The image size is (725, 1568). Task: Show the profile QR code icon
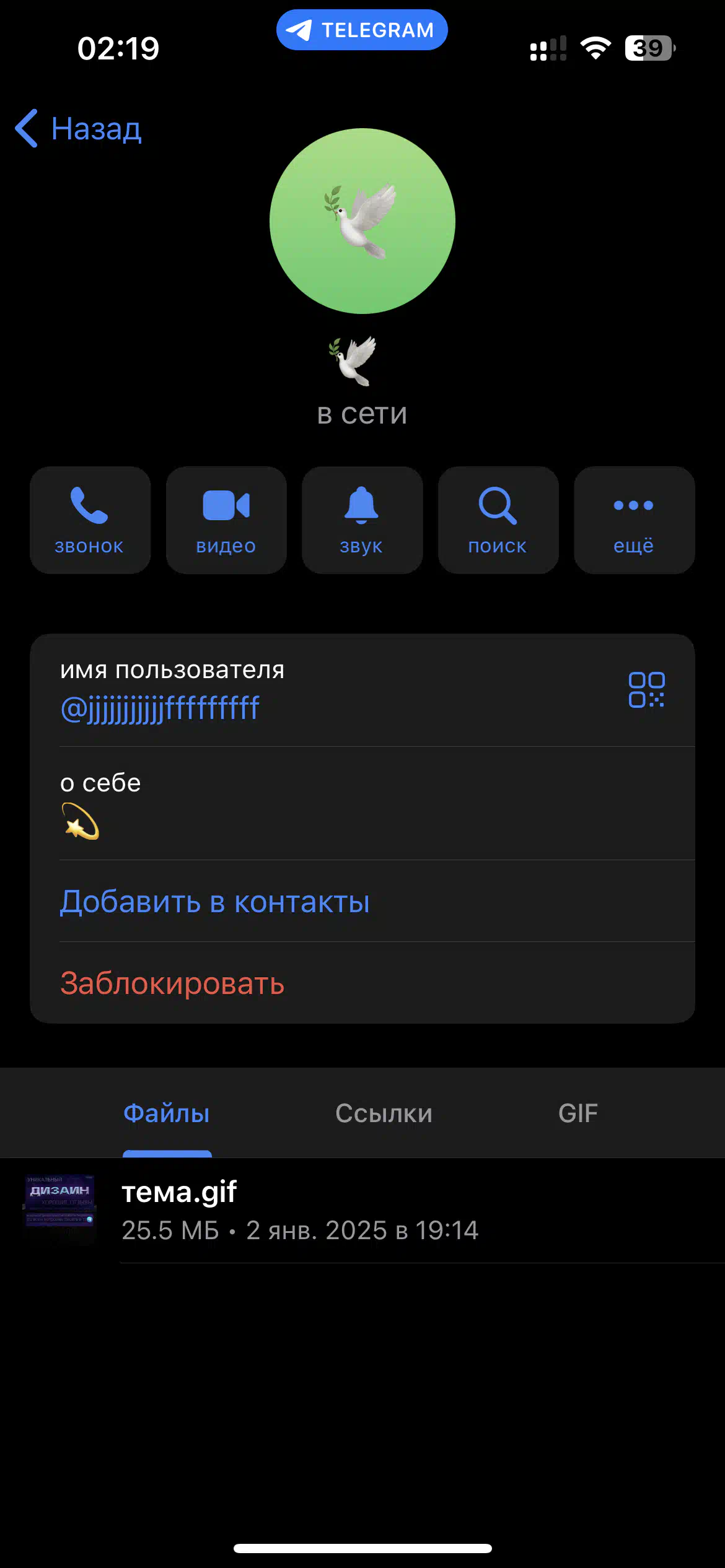click(x=647, y=690)
